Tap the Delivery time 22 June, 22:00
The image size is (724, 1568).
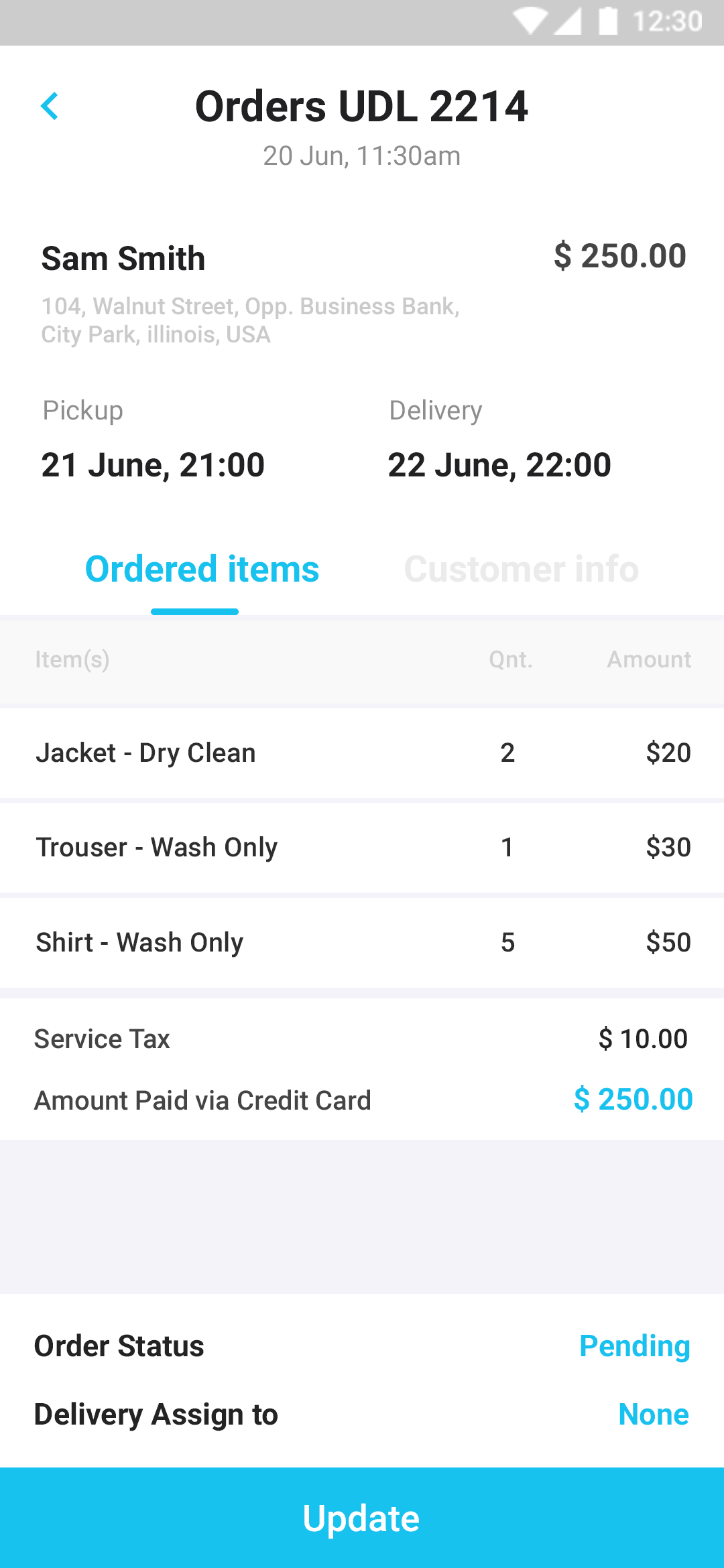click(x=500, y=464)
